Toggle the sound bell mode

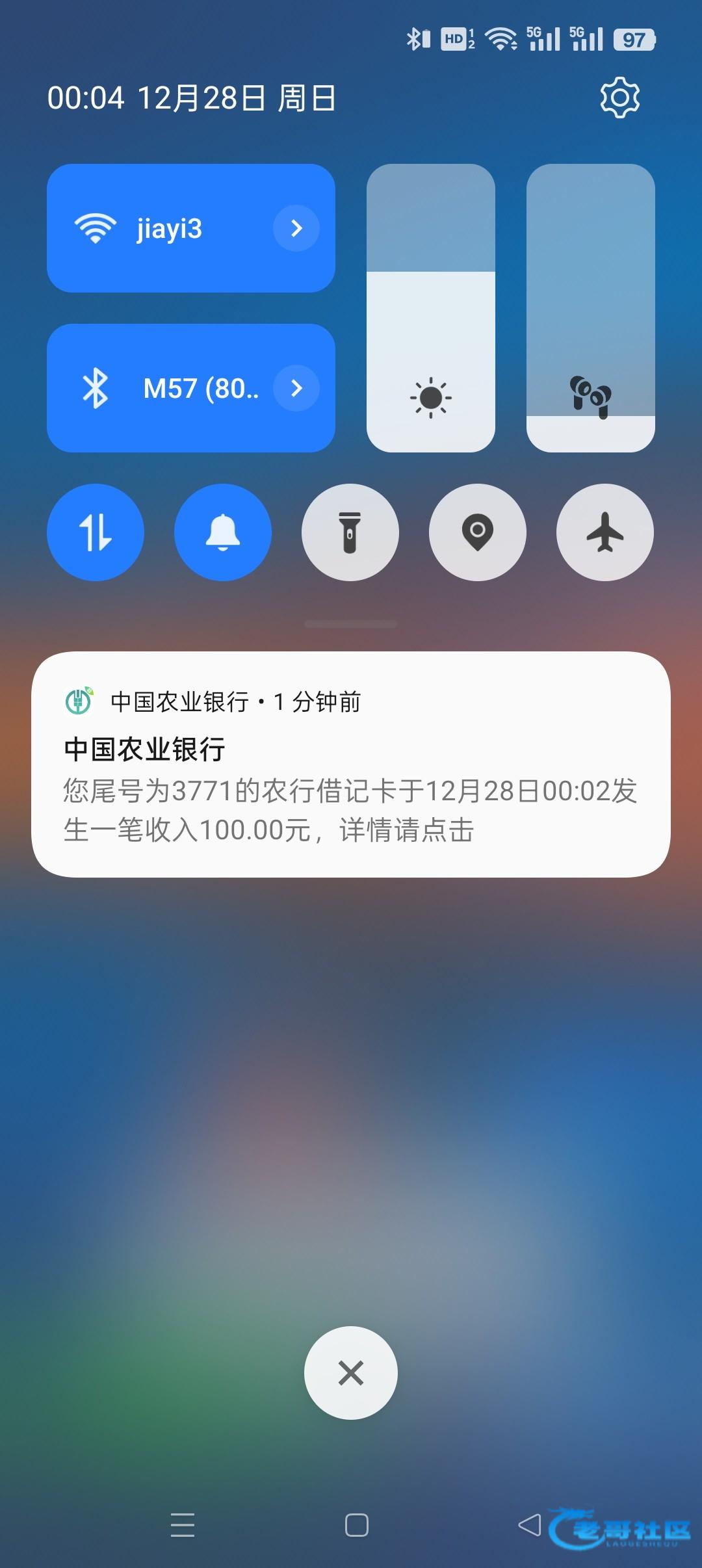[223, 532]
